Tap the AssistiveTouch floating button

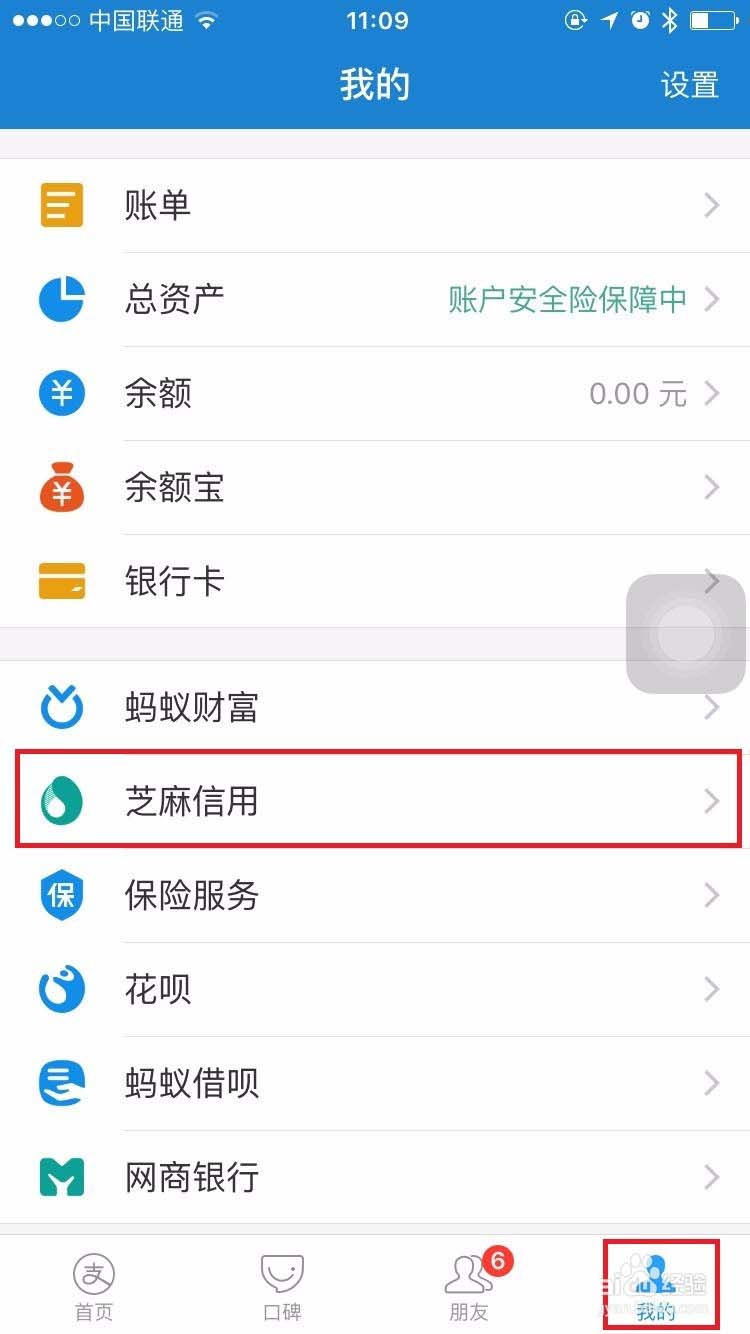point(687,633)
